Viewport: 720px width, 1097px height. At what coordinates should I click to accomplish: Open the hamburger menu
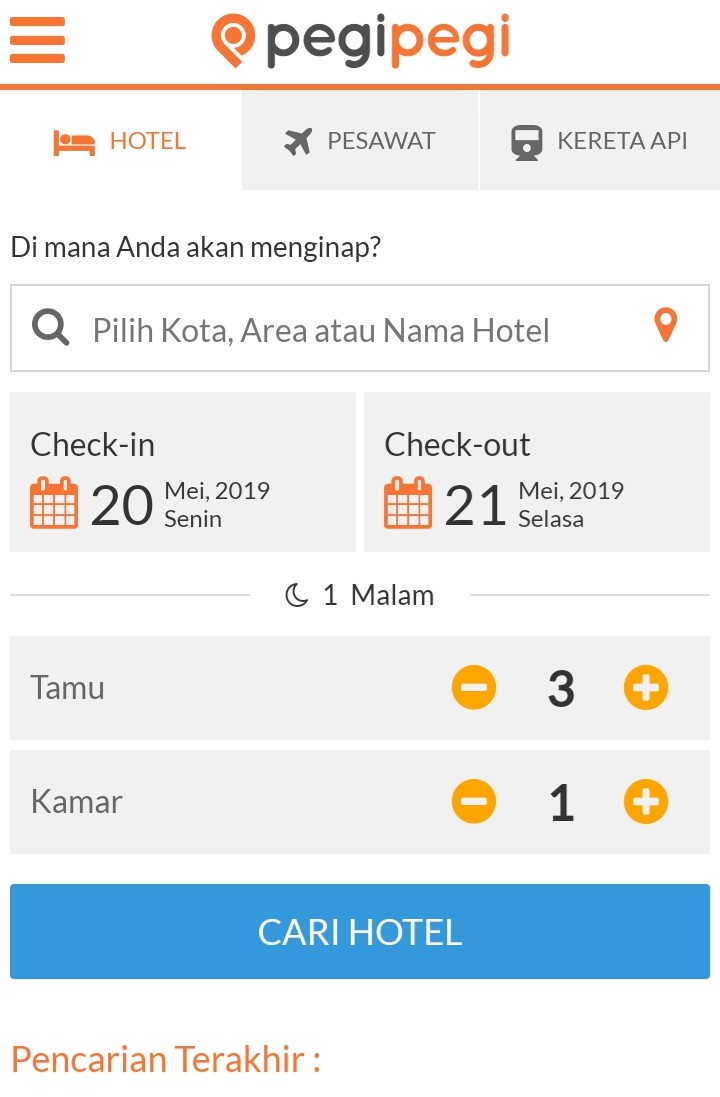[37, 42]
